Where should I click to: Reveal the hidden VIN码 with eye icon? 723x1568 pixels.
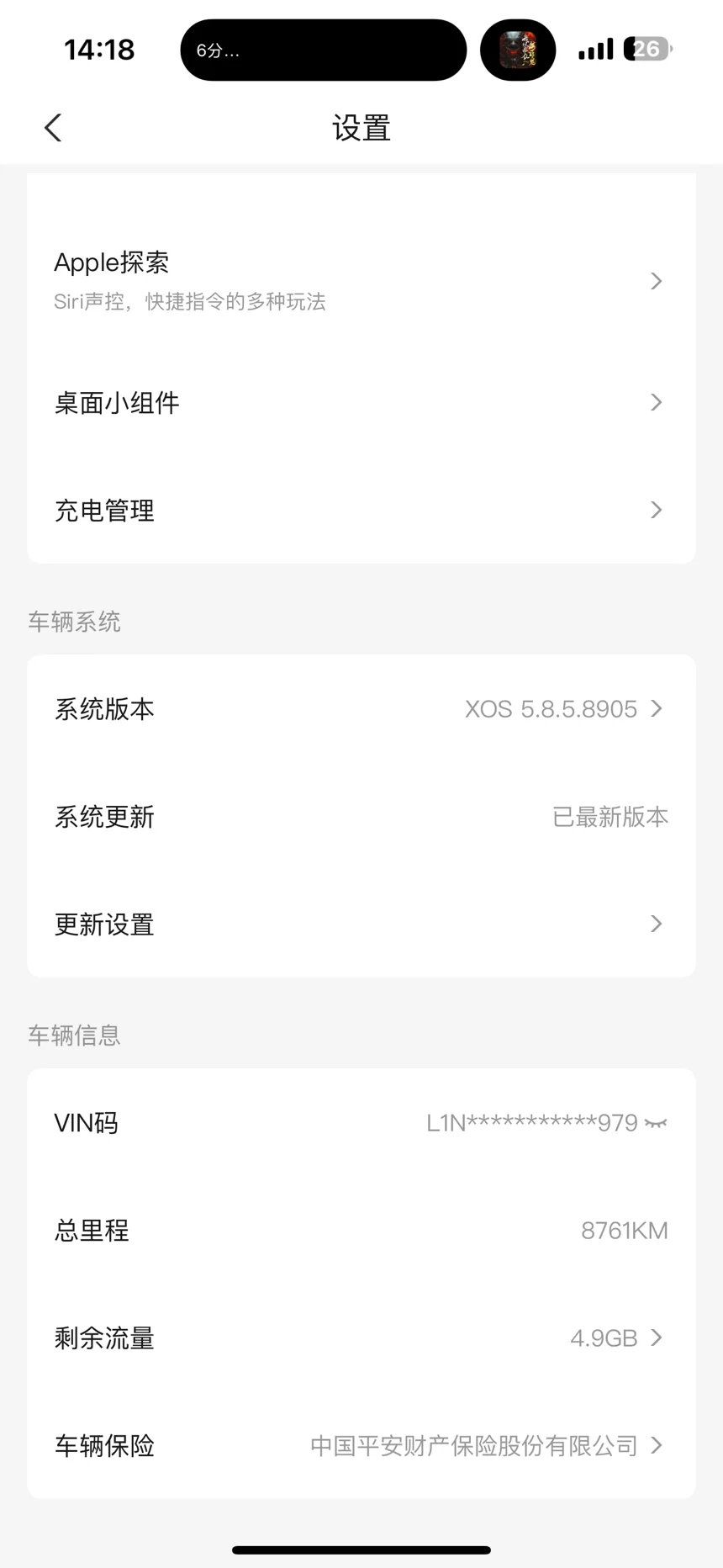pyautogui.click(x=656, y=1123)
